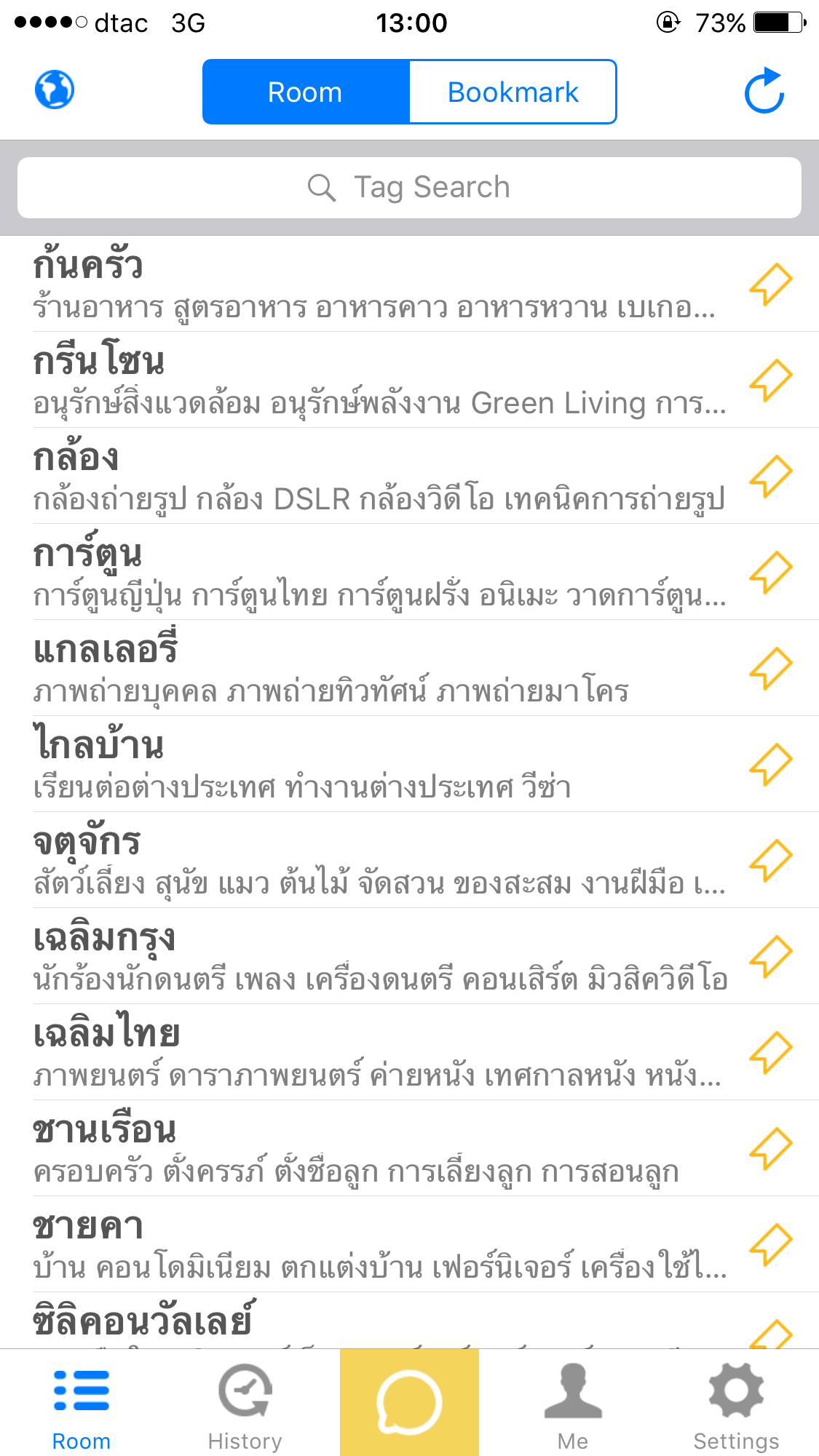Tap the yellow chat bubble button
The image size is (819, 1456).
(409, 1403)
